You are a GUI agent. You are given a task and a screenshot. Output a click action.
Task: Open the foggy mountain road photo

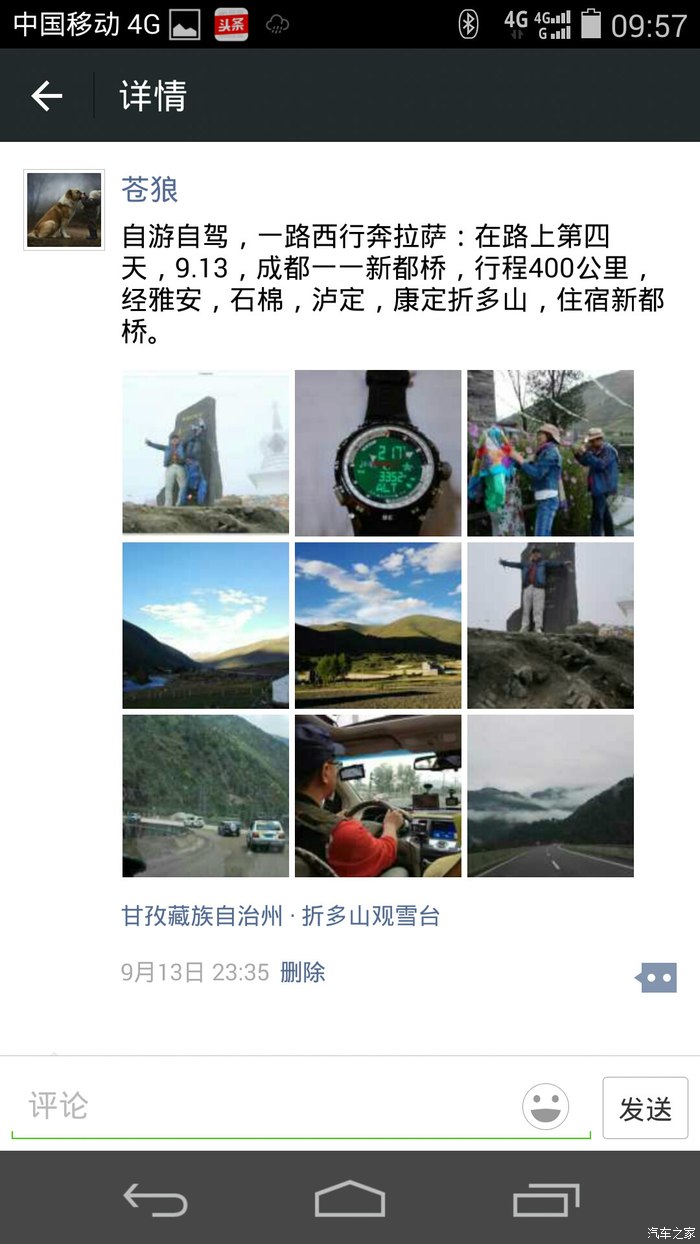pos(550,796)
